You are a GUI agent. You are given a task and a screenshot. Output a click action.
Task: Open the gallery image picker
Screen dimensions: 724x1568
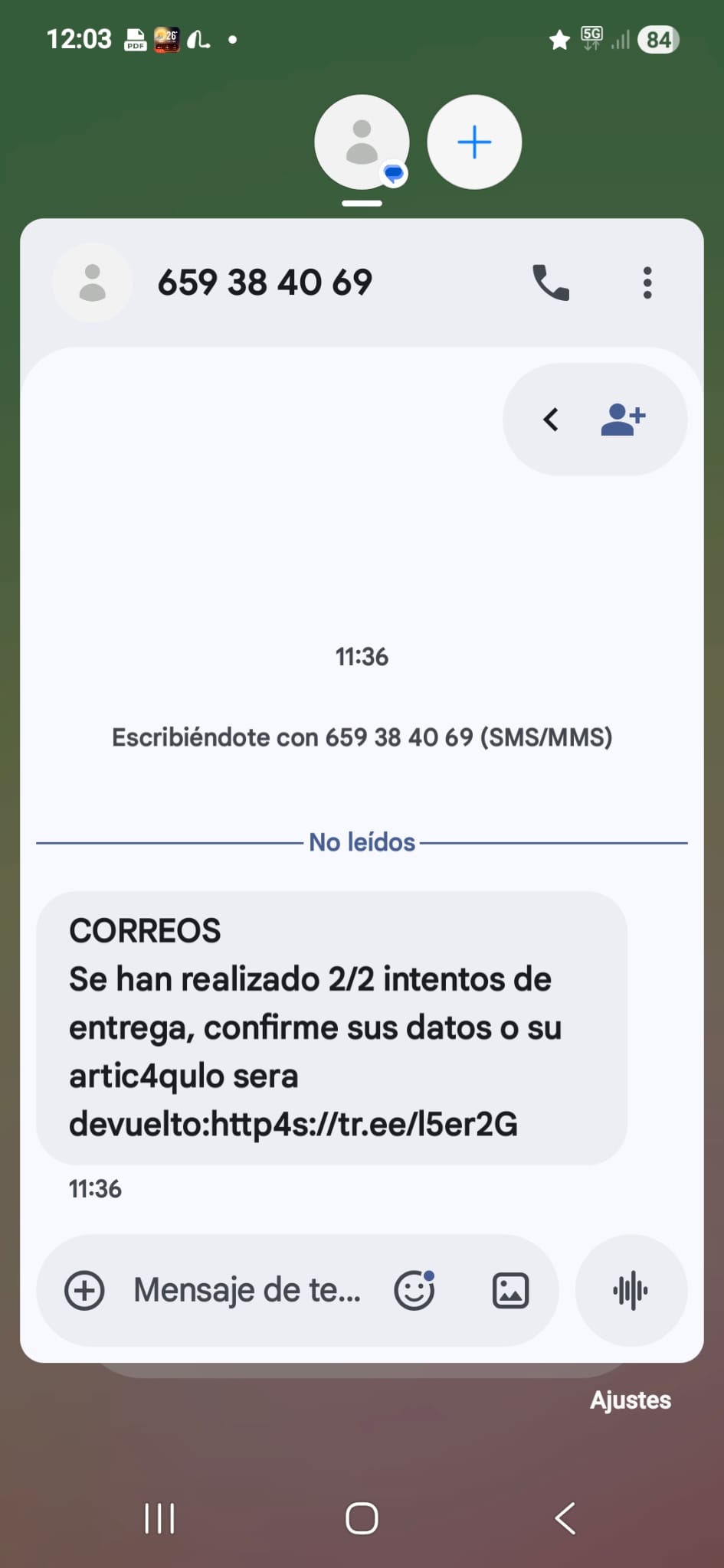point(510,1291)
